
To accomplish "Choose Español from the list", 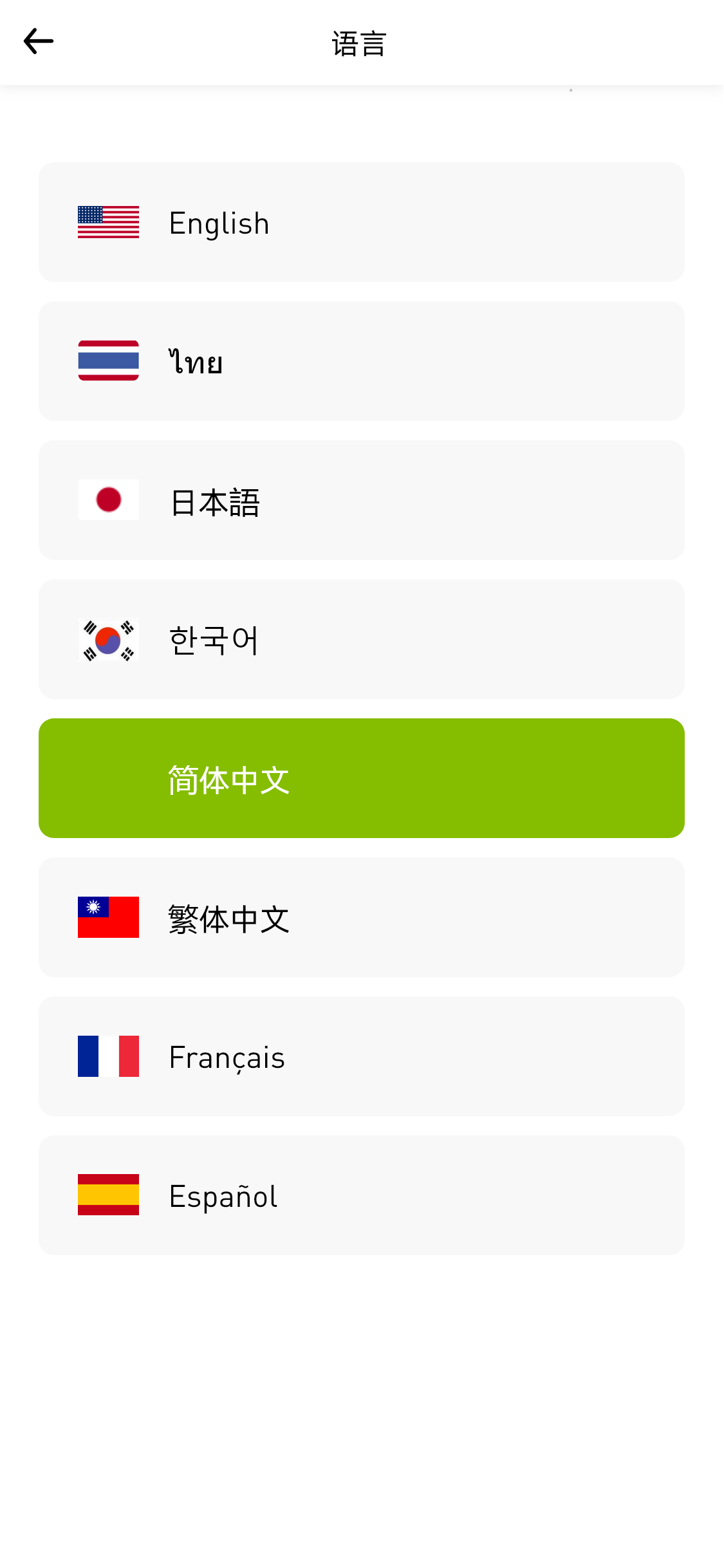I will (x=361, y=1195).
